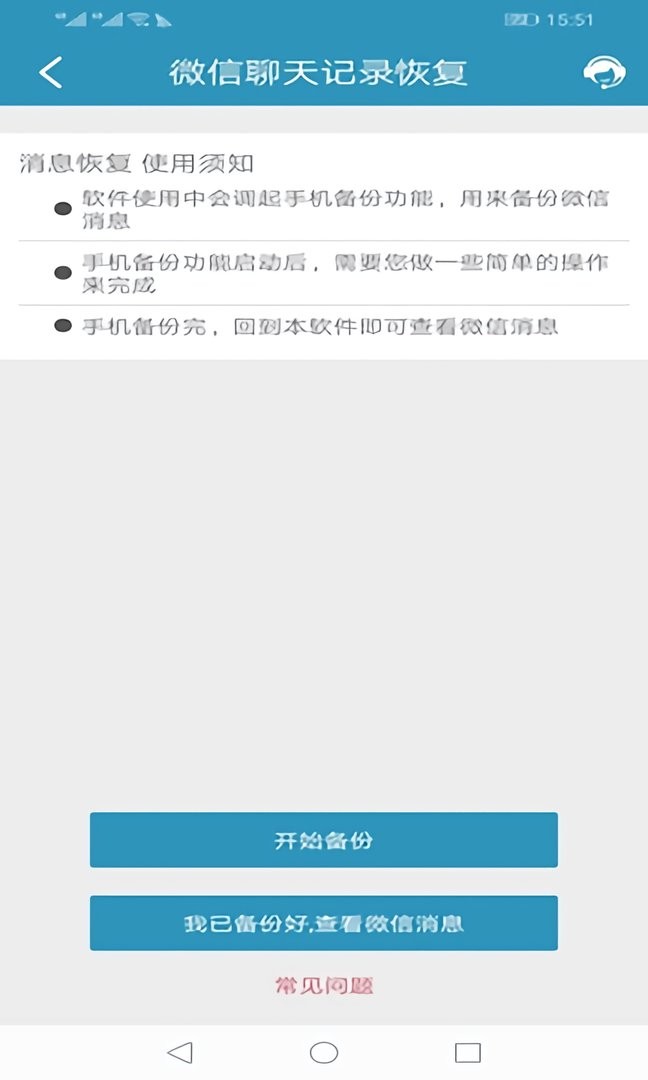Tap the 开始备份 button
The width and height of the screenshot is (648, 1080).
click(323, 840)
